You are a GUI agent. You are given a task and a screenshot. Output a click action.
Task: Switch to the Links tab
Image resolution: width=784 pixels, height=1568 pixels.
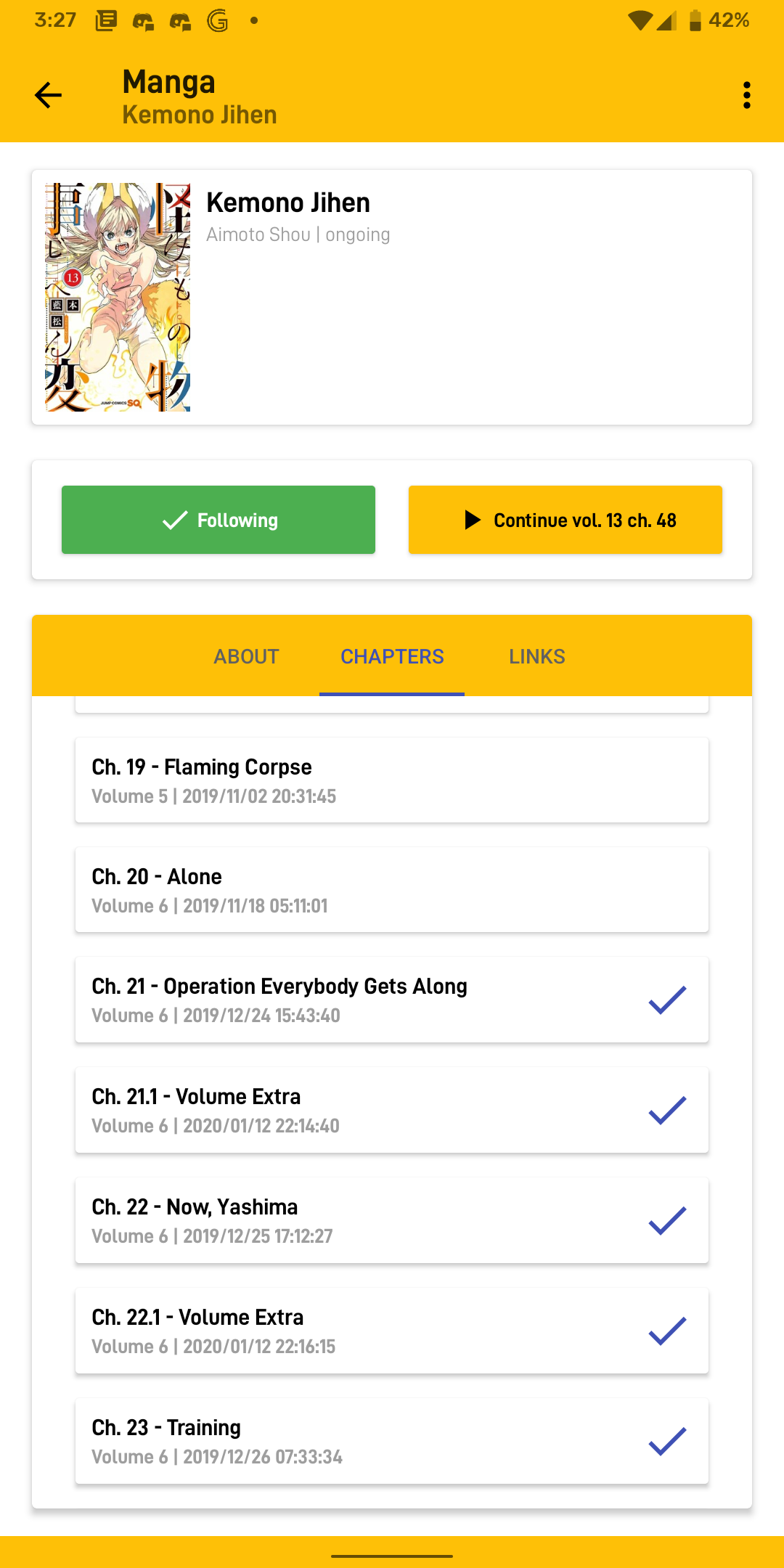click(x=537, y=656)
